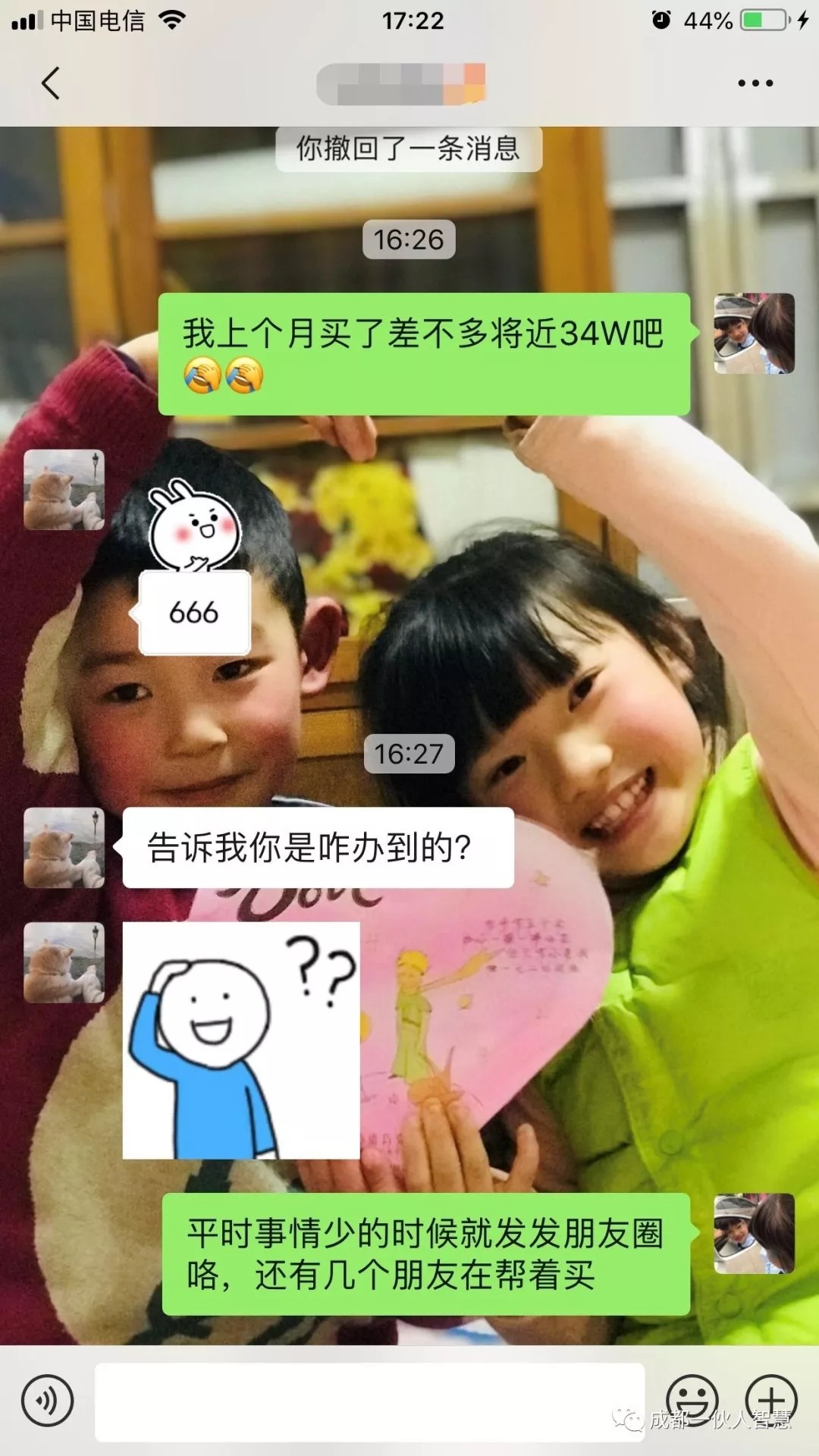Go back to the chat list
Screen dimensions: 819x1456
(51, 83)
